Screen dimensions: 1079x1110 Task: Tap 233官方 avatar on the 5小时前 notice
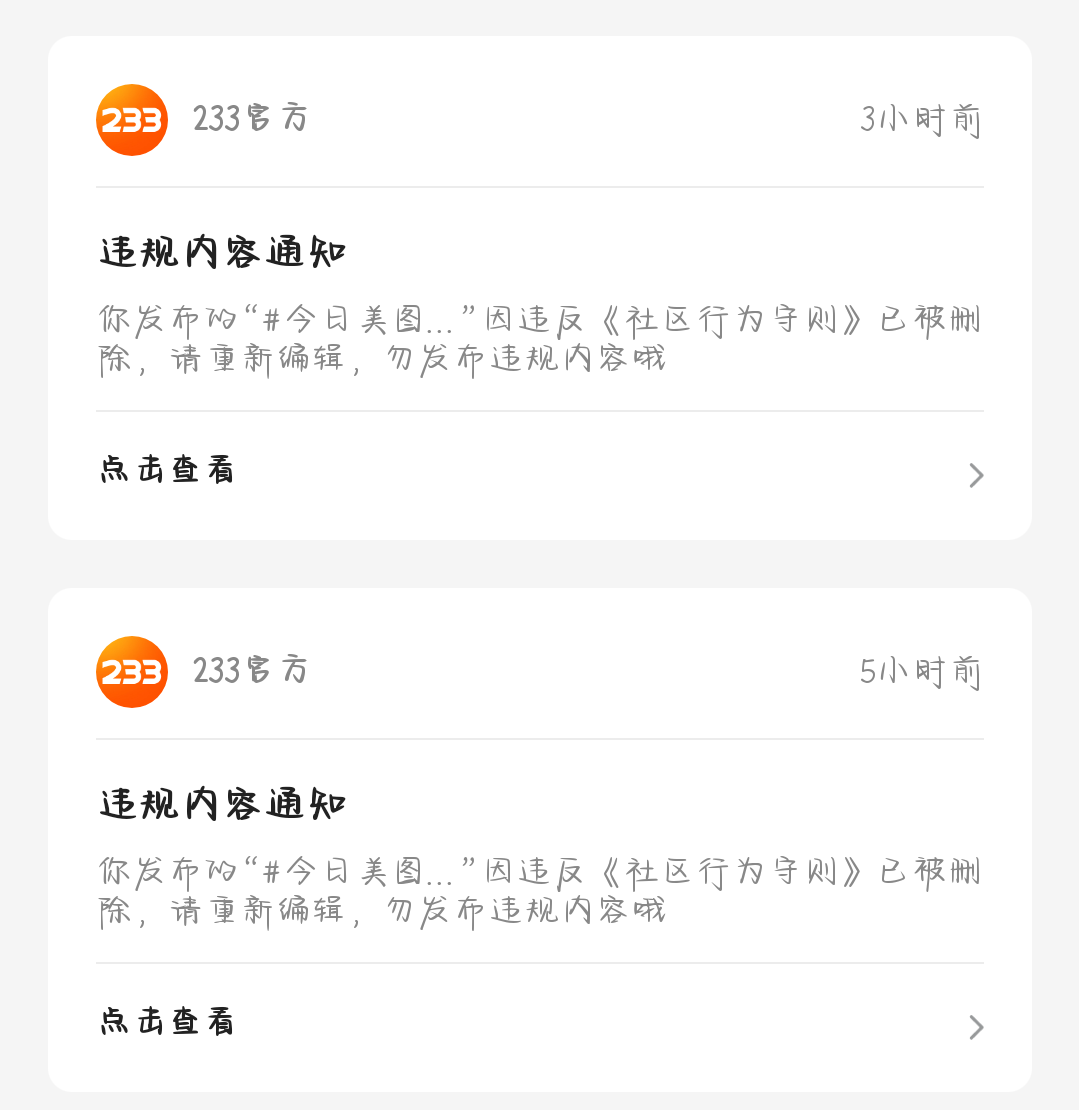pos(131,672)
